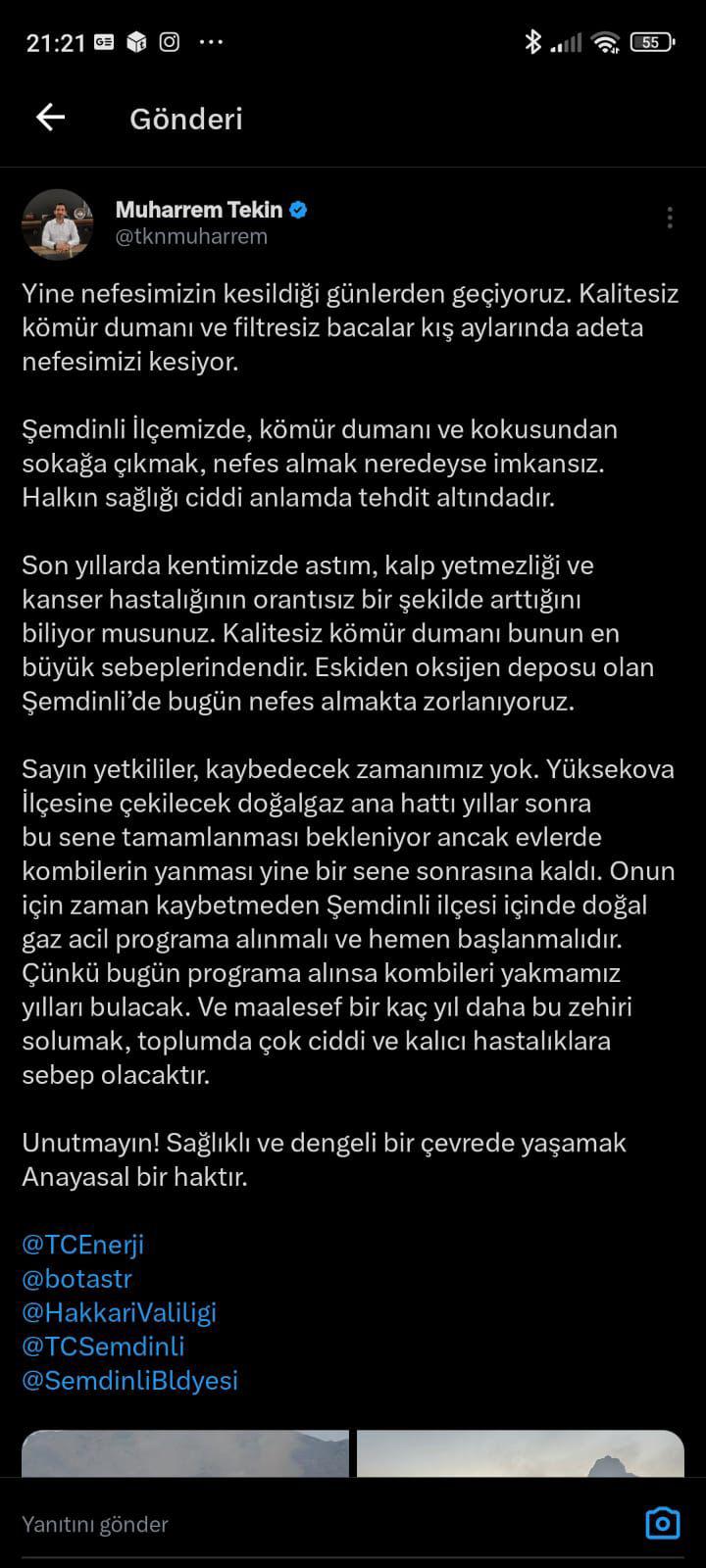Viewport: 706px width, 1568px height.
Task: Open the first attached photo on the left
Action: point(185,1453)
